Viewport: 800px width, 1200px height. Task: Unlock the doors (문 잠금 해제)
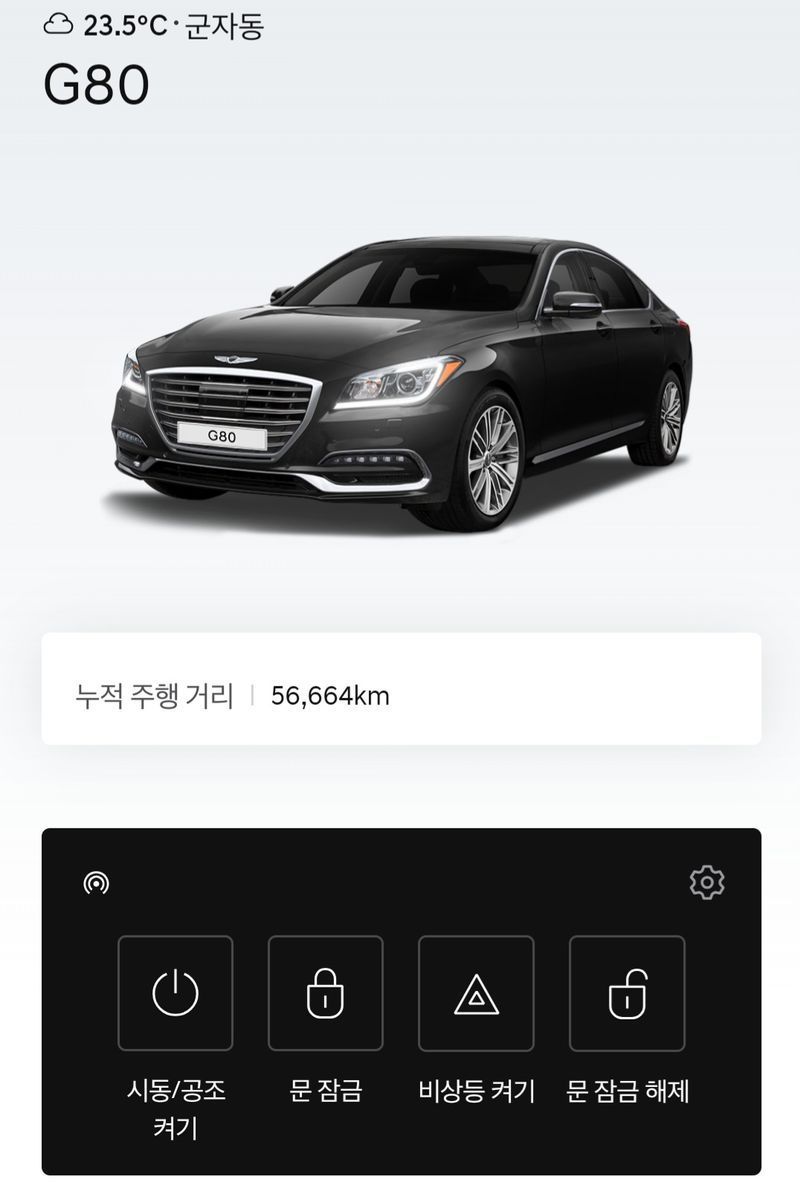point(627,993)
